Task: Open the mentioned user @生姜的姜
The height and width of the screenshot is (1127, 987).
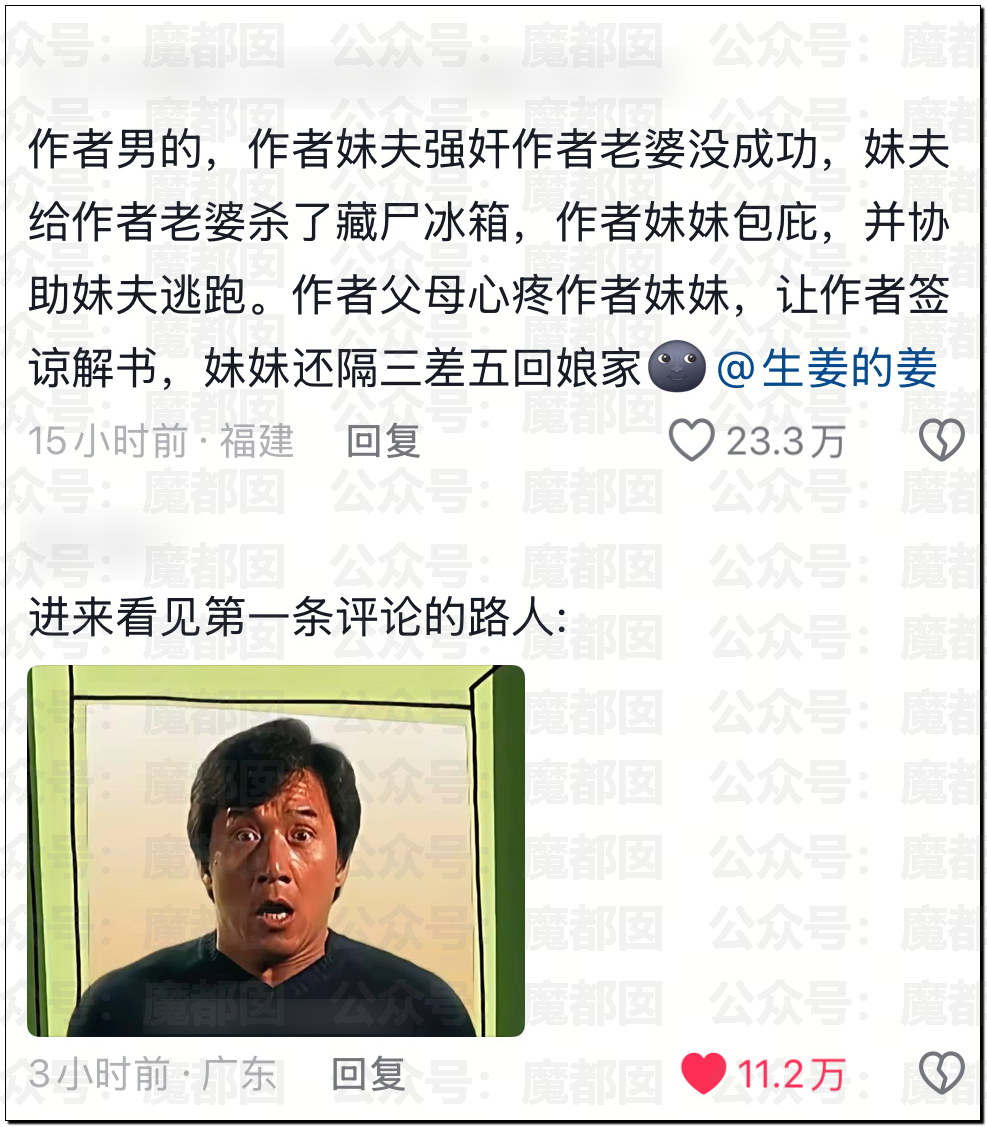Action: pyautogui.click(x=828, y=369)
